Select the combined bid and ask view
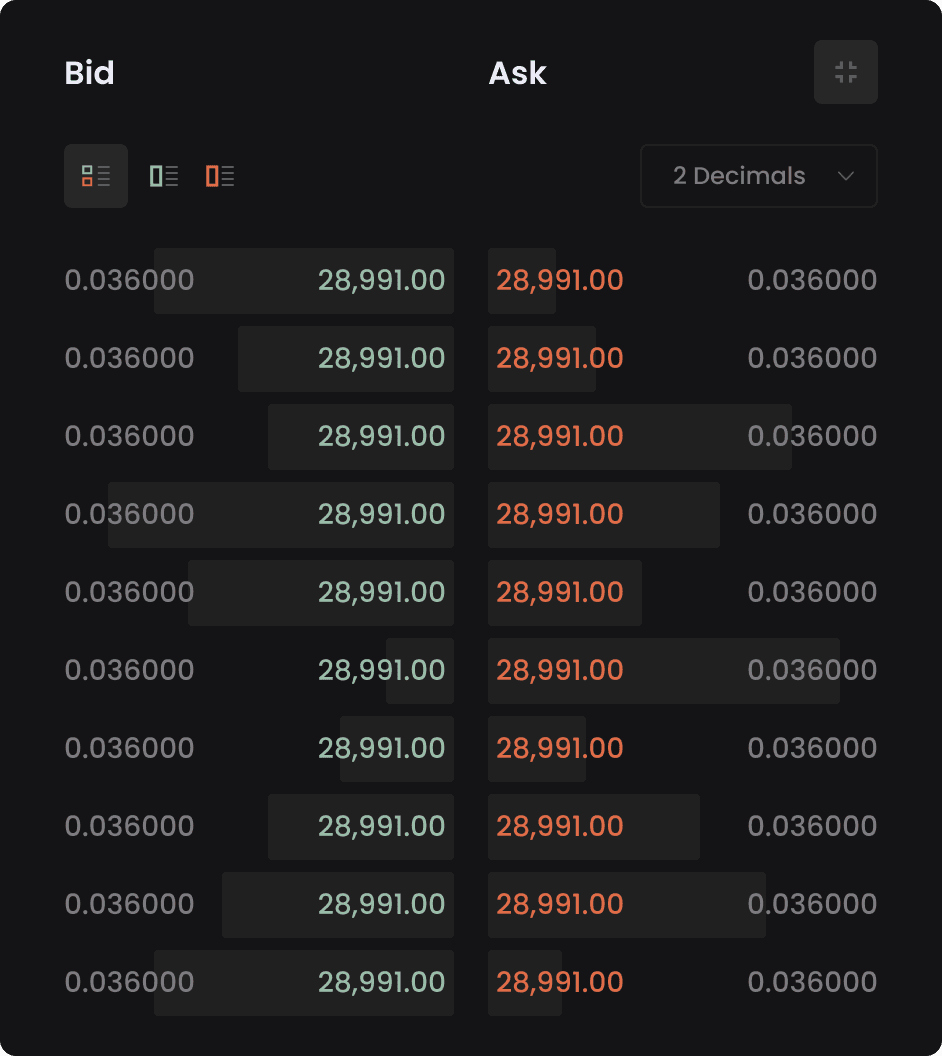Screen dimensions: 942x1056 pos(96,176)
